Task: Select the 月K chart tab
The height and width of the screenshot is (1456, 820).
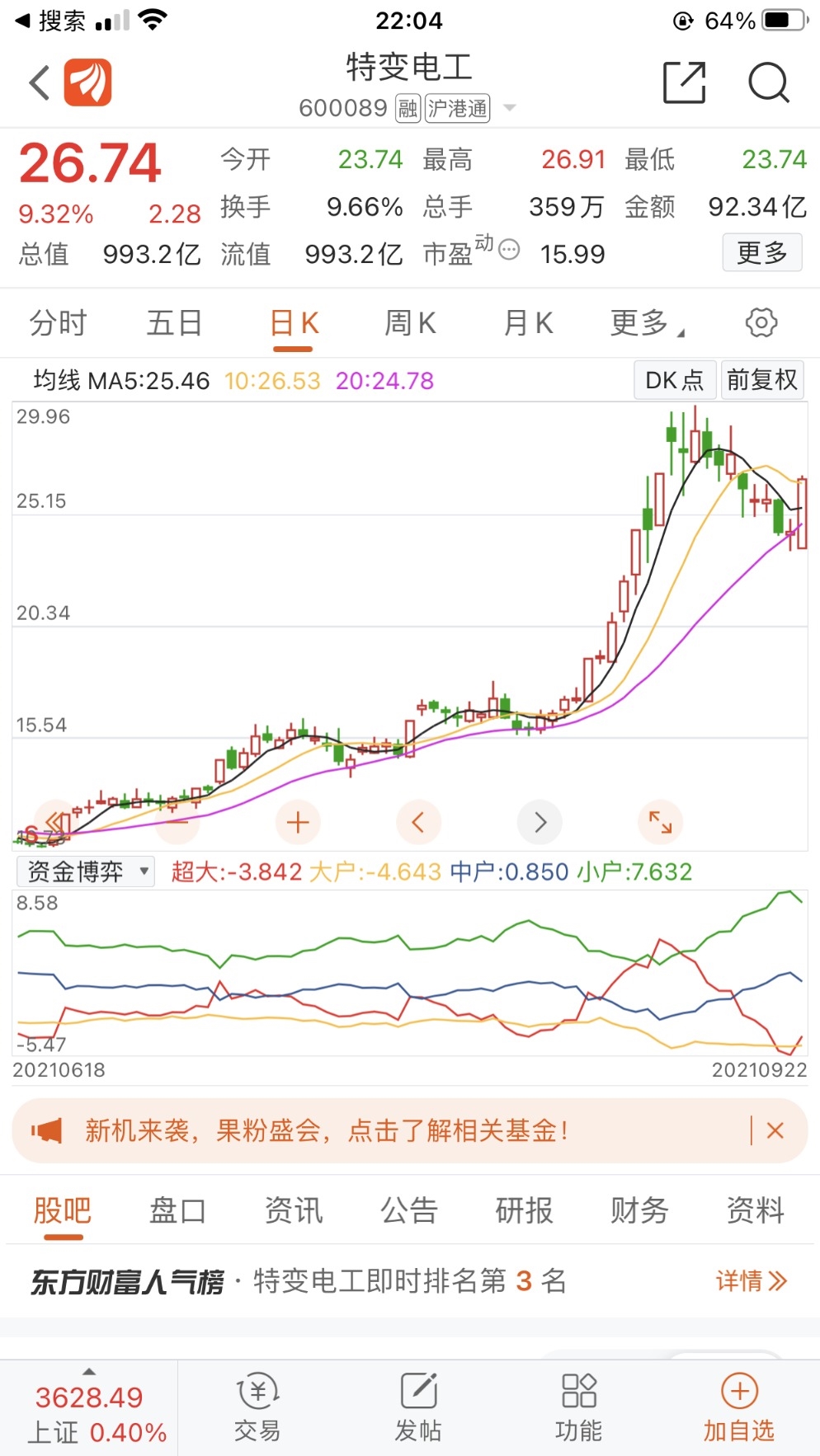Action: pos(528,323)
